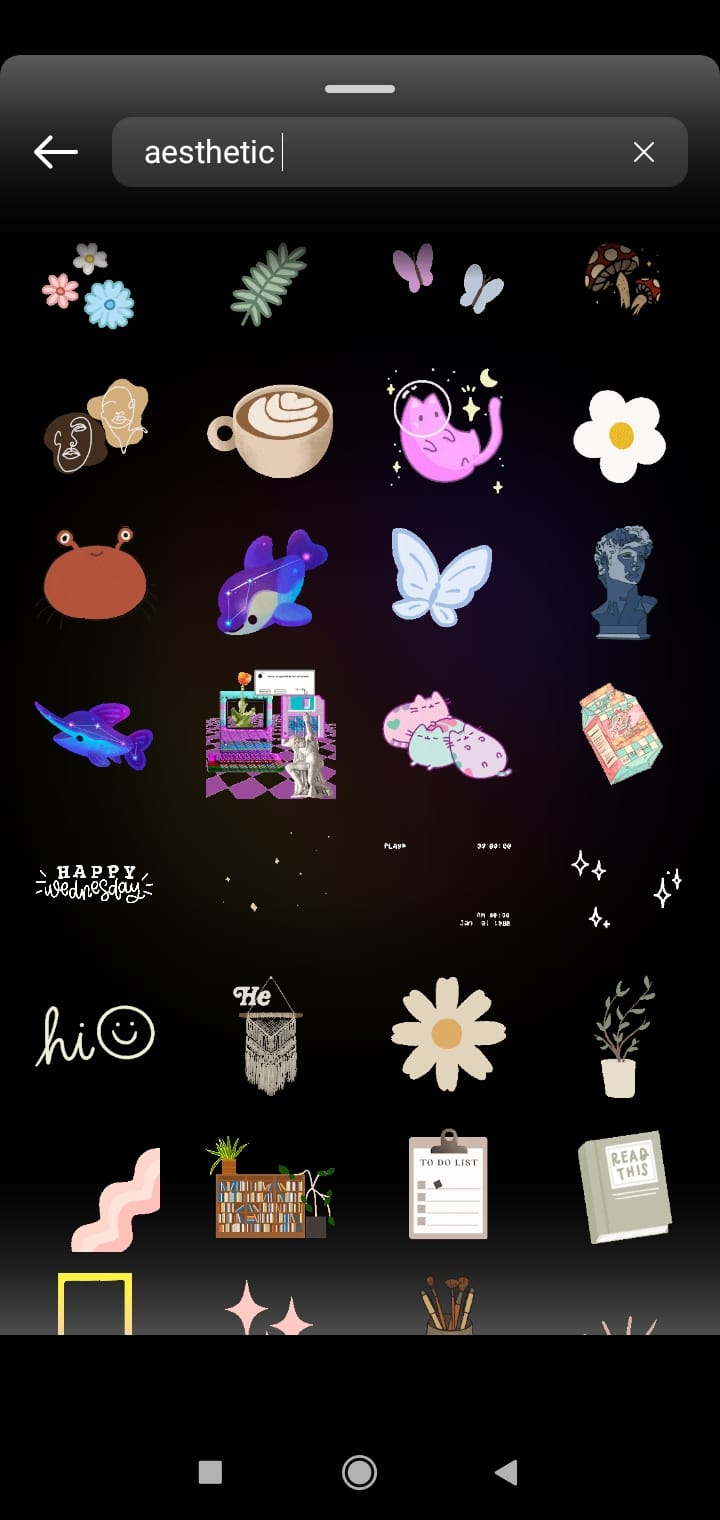Viewport: 720px width, 1520px height.
Task: Go back using the arrow icon
Action: 56,152
